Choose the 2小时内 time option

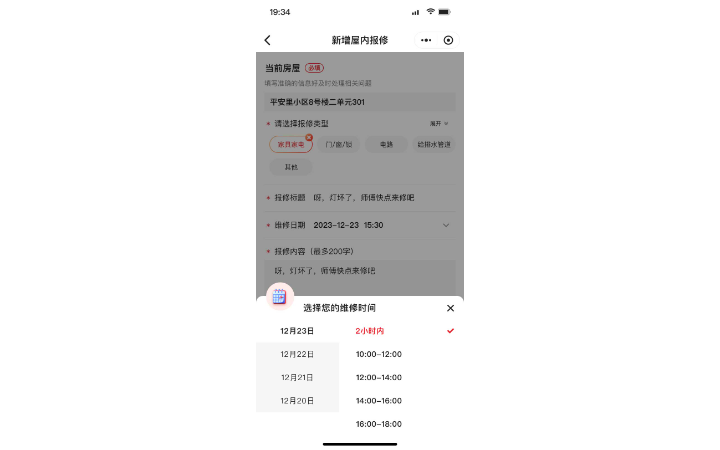(369, 331)
